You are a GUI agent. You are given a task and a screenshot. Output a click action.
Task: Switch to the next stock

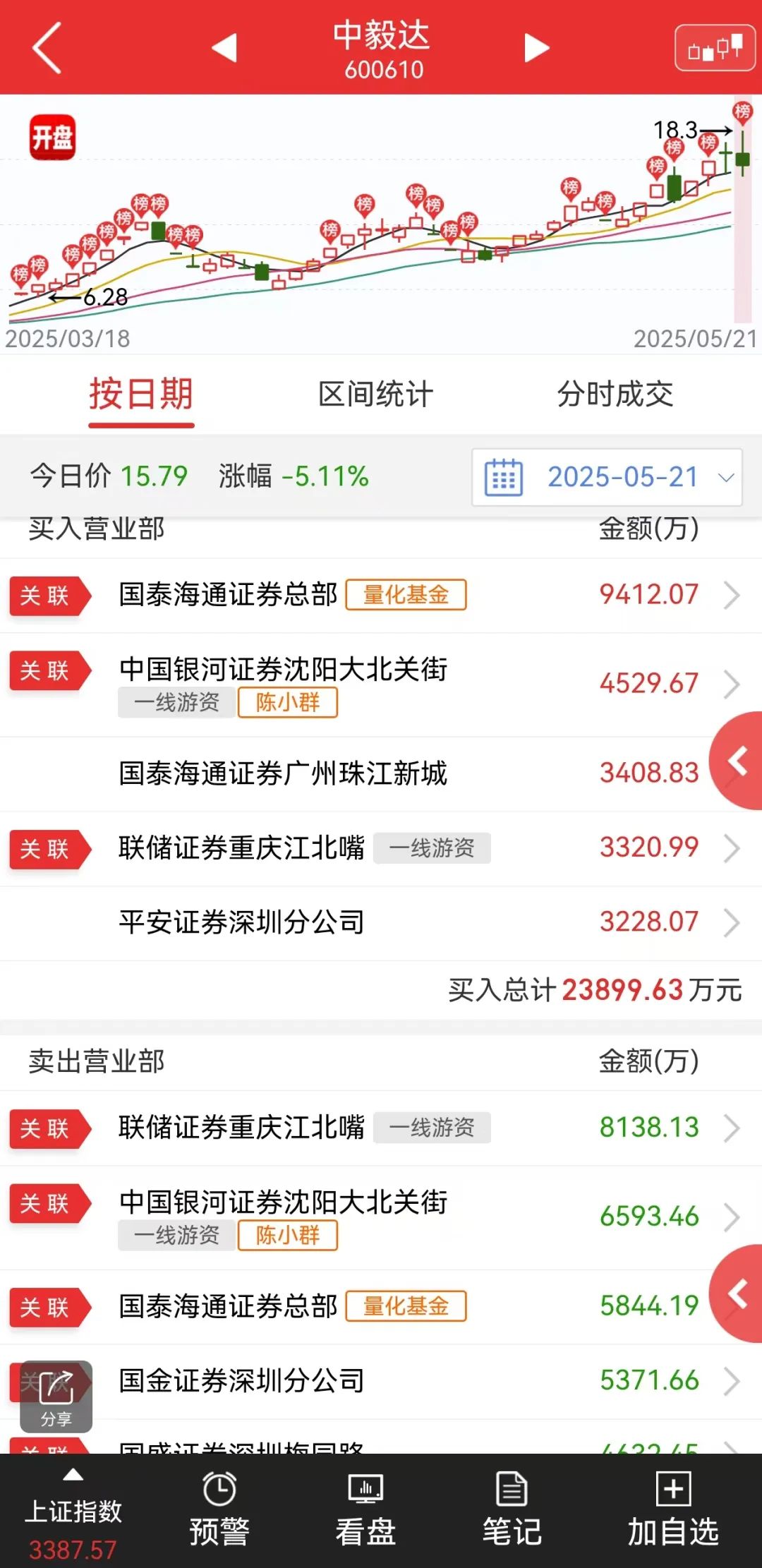point(536,48)
